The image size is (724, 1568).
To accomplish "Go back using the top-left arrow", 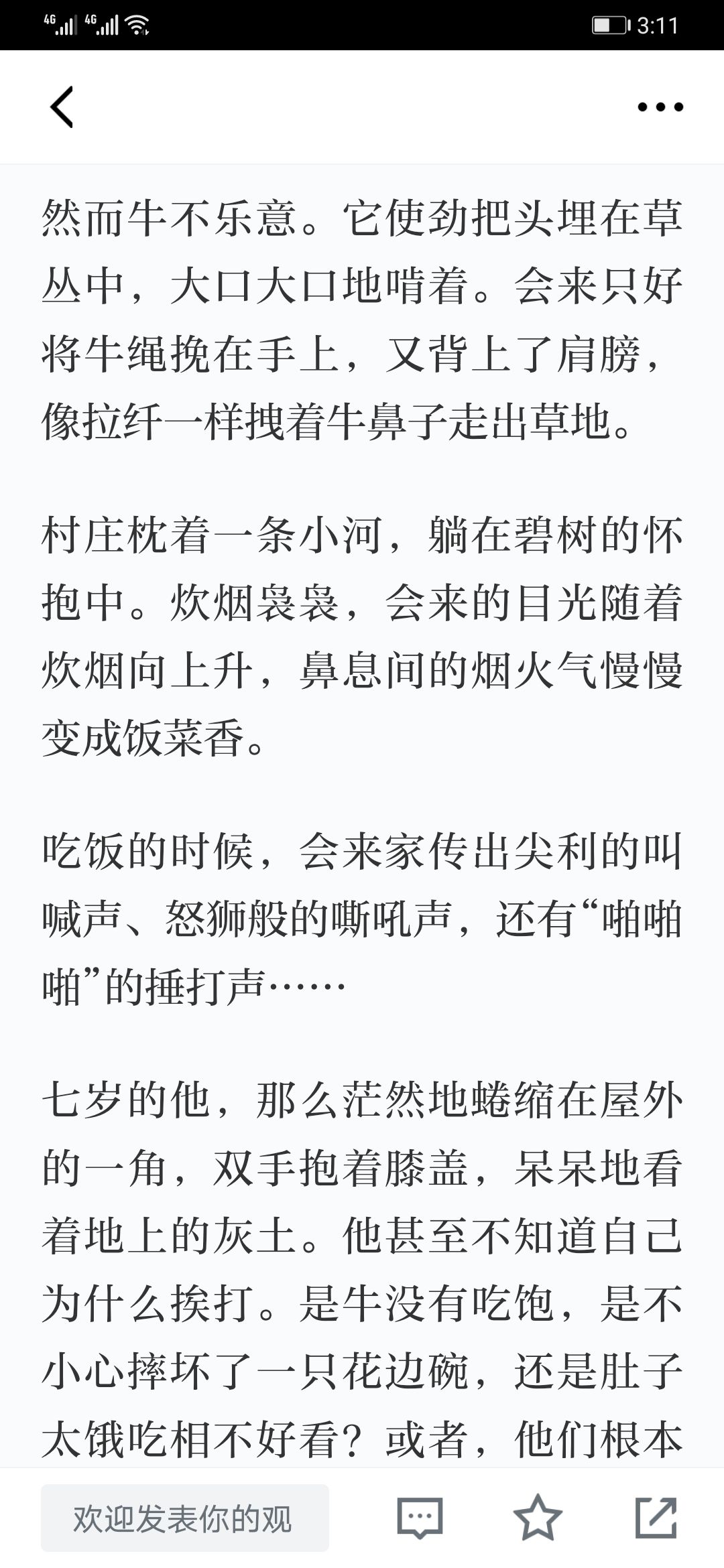I will click(62, 107).
